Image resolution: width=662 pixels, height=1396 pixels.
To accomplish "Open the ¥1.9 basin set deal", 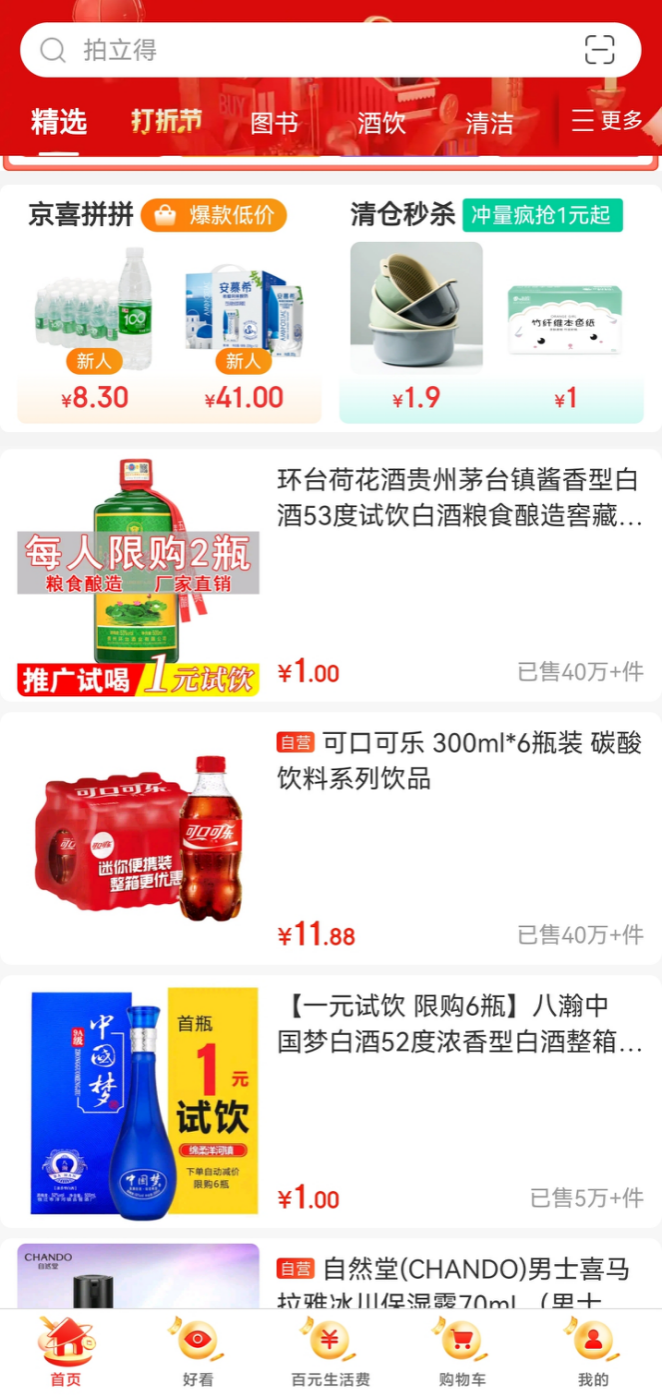I will click(x=416, y=330).
